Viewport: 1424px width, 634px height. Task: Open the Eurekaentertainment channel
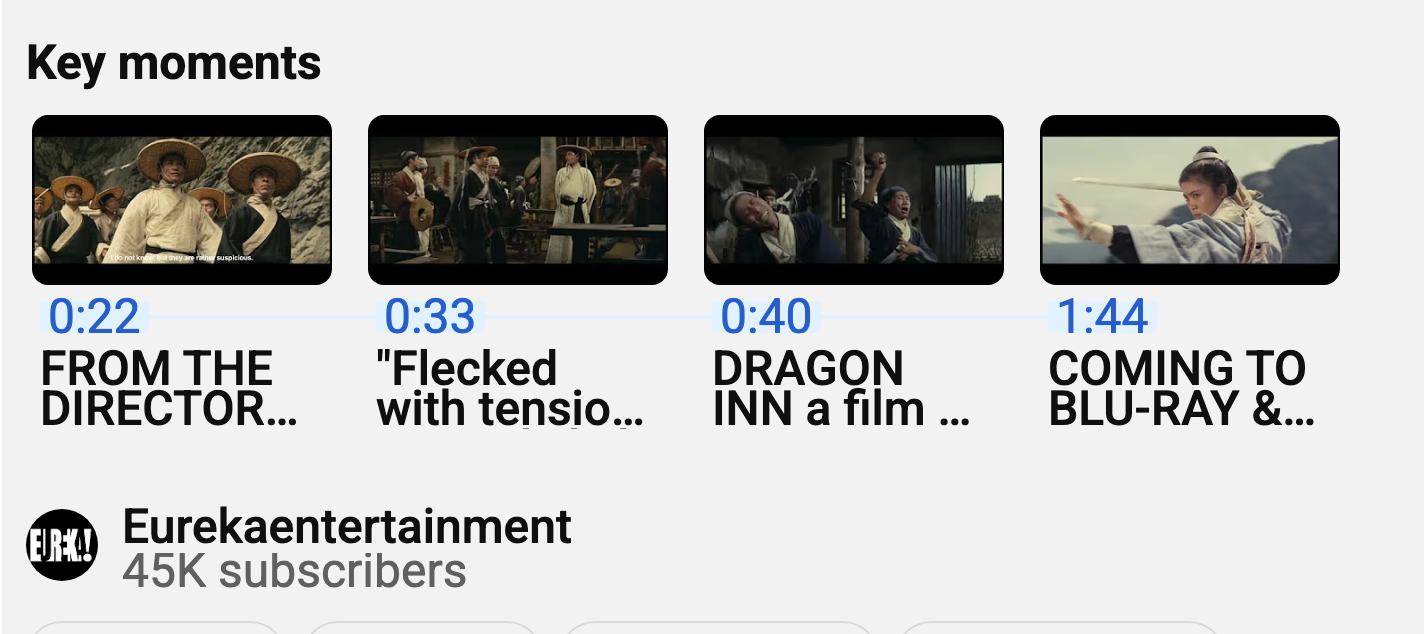[x=346, y=527]
